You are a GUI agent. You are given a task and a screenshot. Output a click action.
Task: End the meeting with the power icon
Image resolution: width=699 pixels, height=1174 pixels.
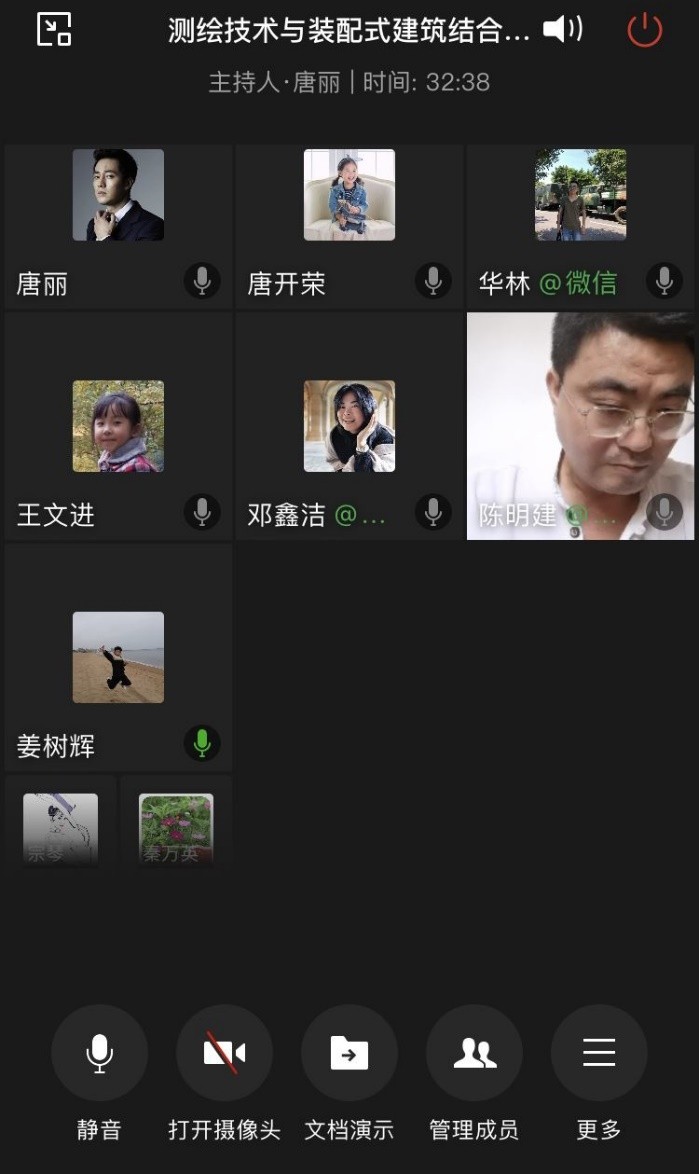click(x=644, y=30)
